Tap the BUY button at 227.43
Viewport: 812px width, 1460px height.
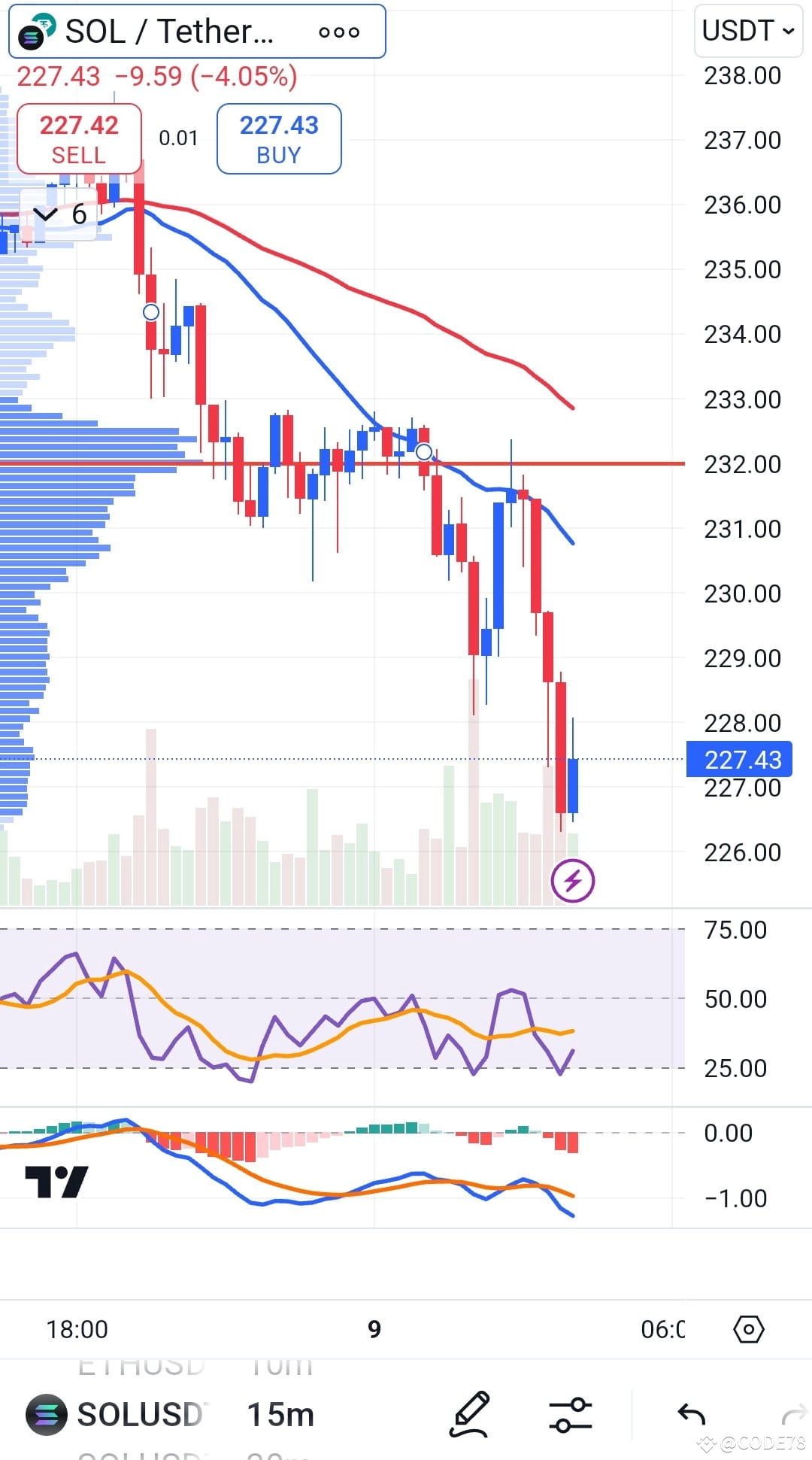tap(278, 138)
